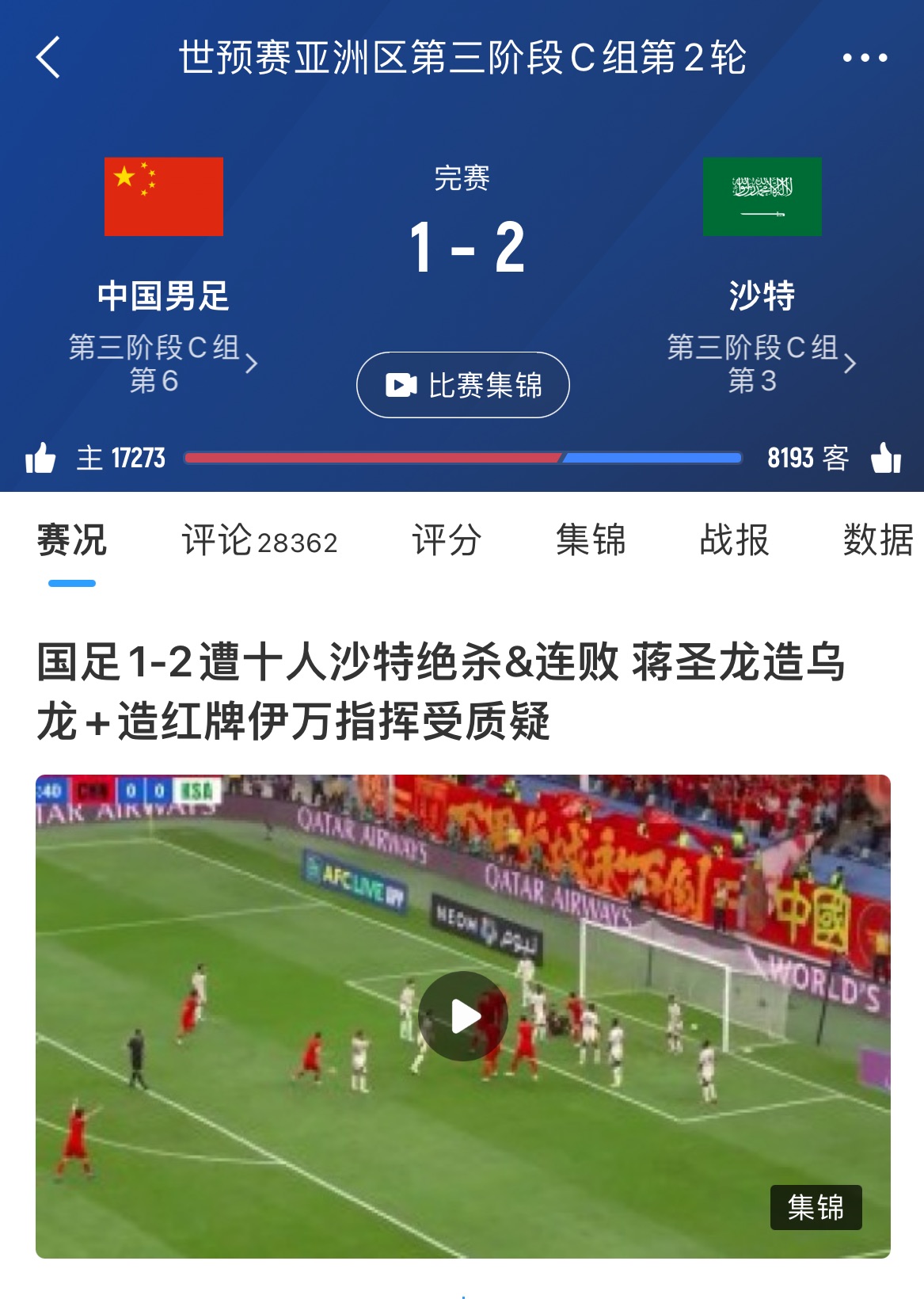Open the three-dot overflow menu
Screen dimensions: 924x1299
864,58
